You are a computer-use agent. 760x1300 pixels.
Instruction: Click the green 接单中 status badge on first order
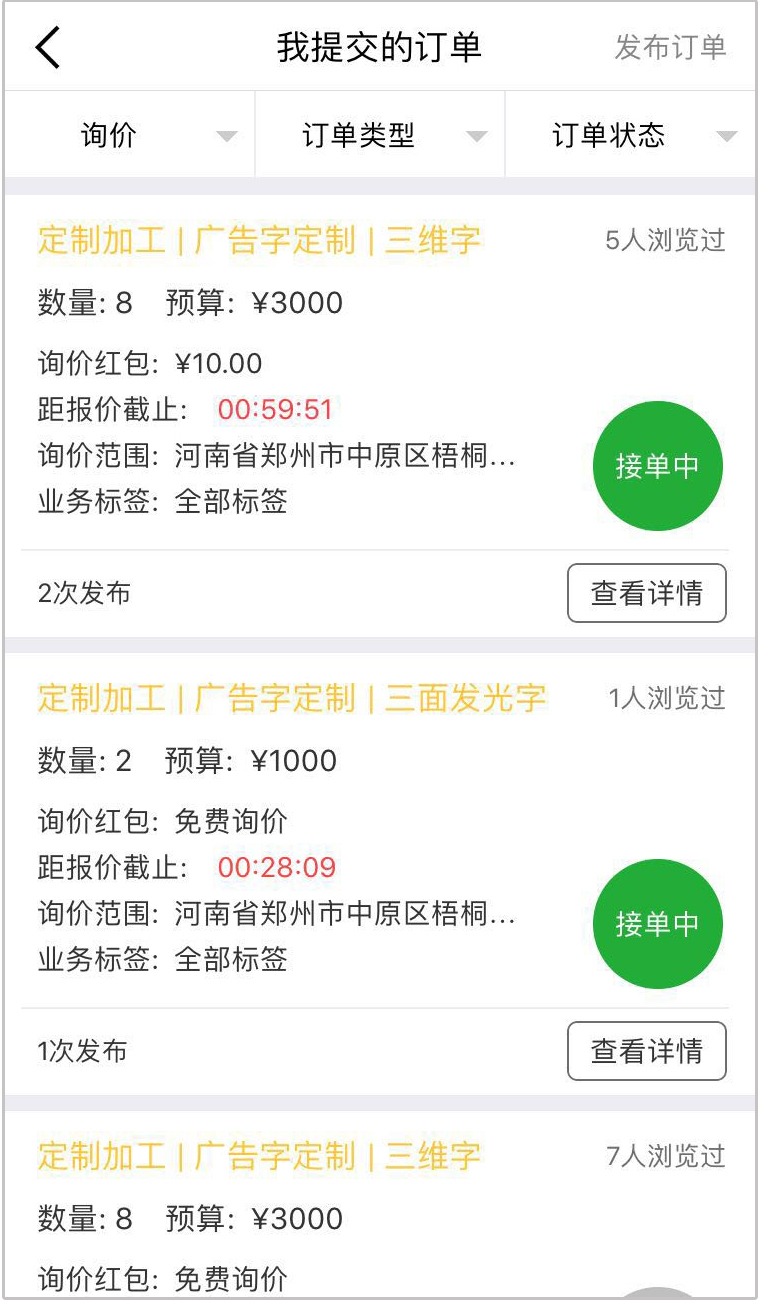(x=657, y=466)
